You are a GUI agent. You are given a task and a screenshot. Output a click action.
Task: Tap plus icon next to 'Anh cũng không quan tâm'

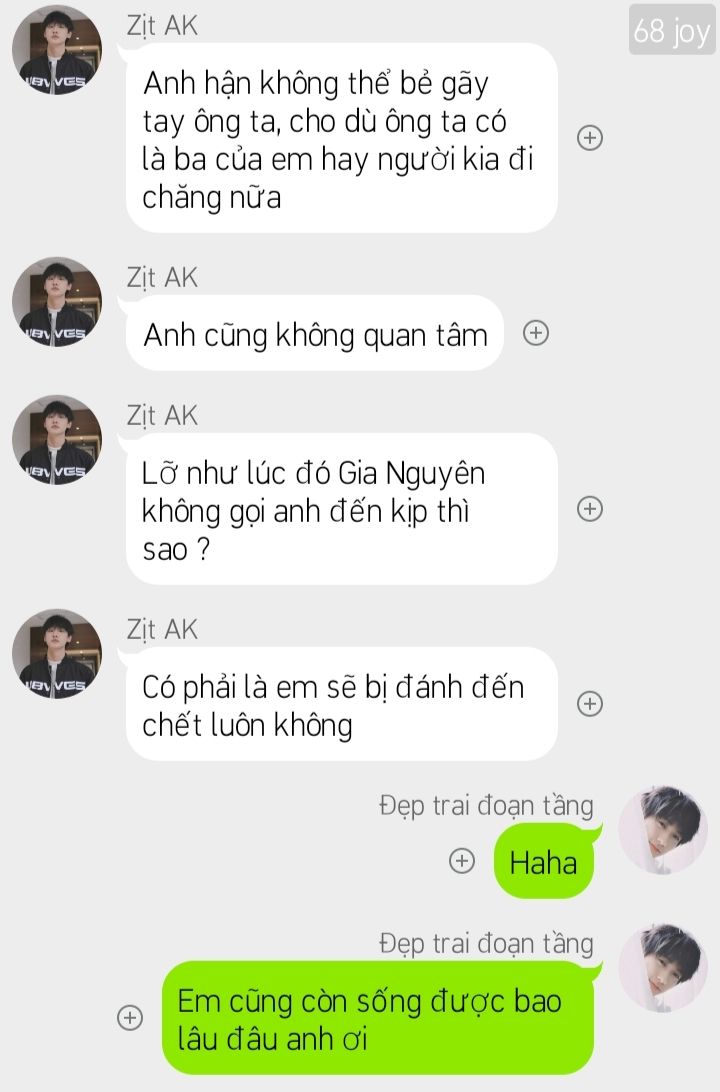click(536, 333)
